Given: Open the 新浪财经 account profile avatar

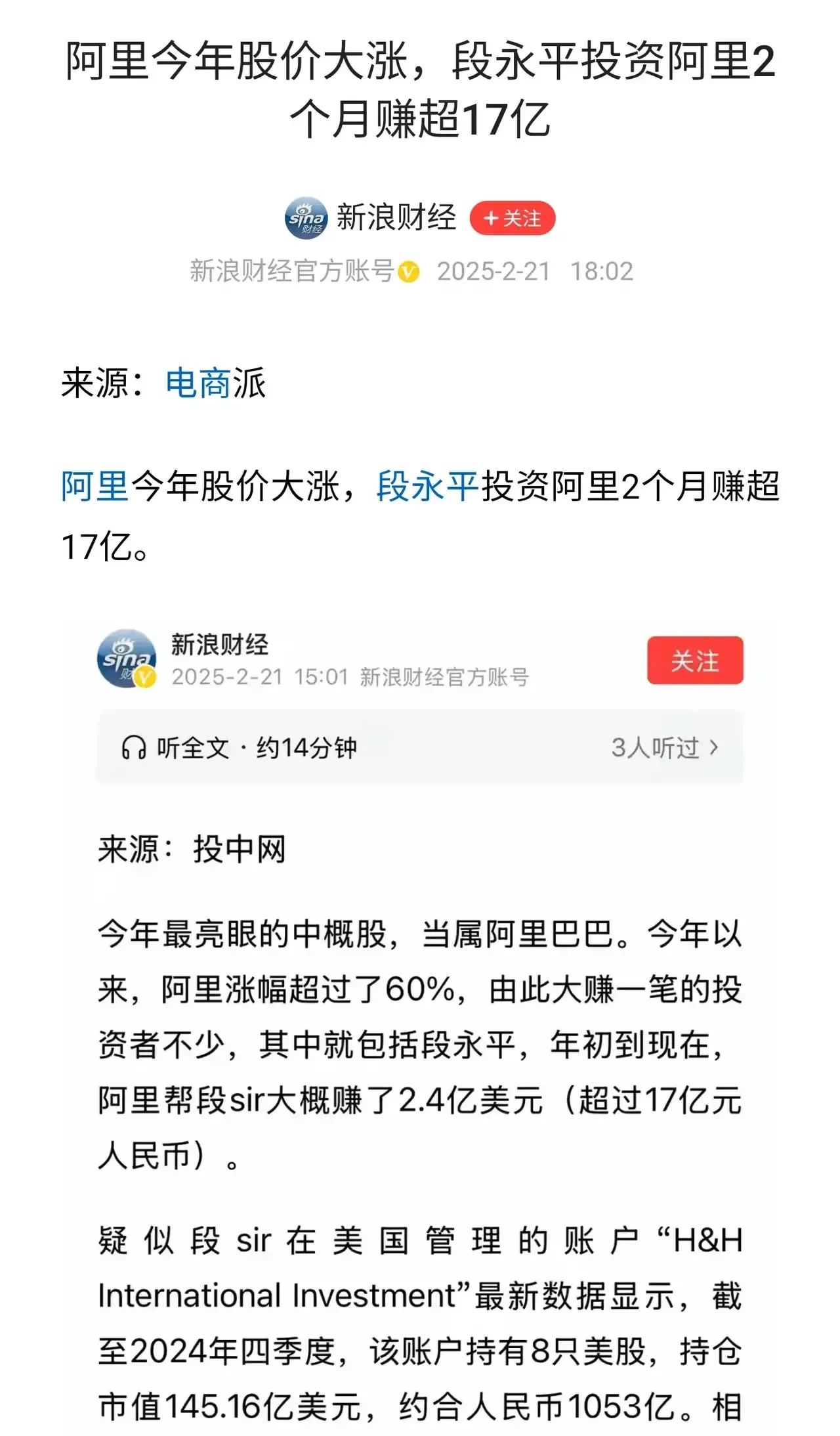Looking at the screenshot, I should pyautogui.click(x=306, y=218).
